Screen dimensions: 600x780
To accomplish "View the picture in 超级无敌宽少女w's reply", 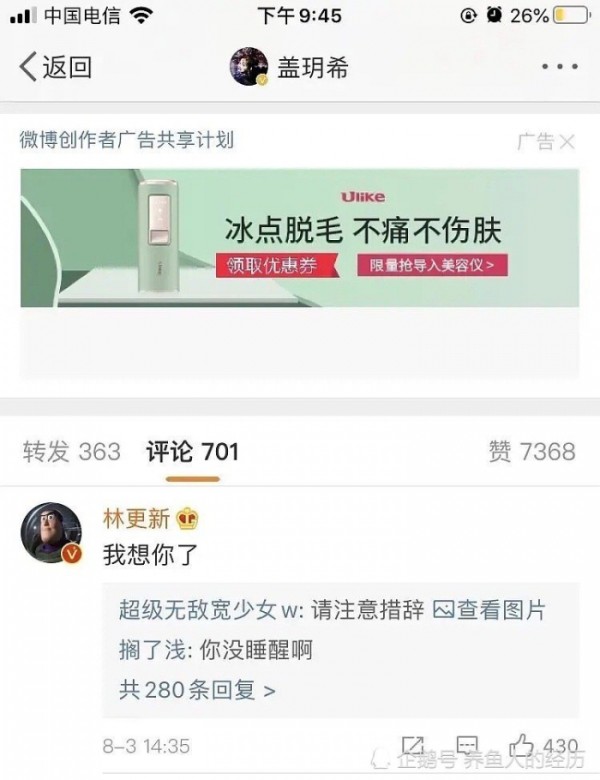I will 491,610.
